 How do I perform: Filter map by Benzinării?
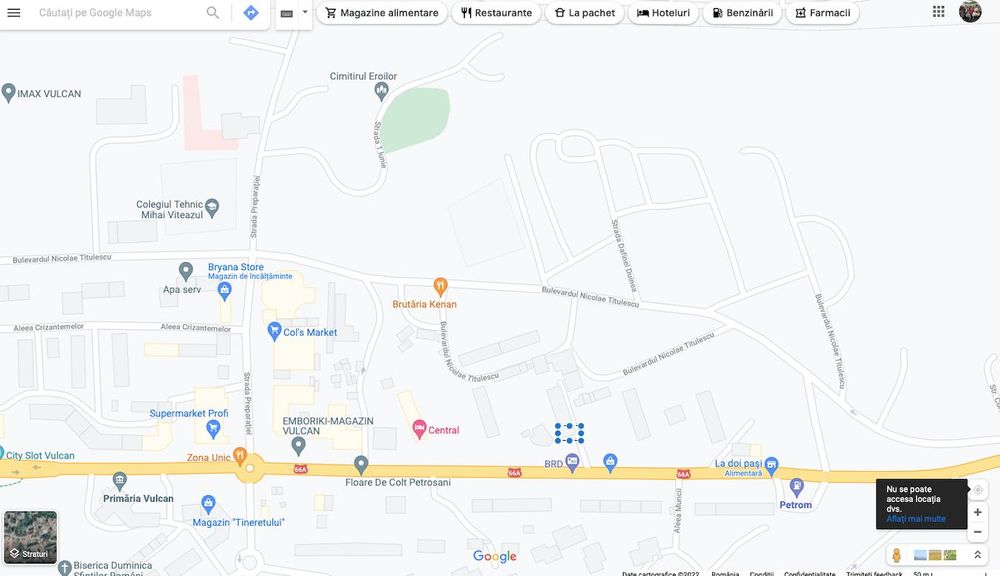click(x=742, y=13)
